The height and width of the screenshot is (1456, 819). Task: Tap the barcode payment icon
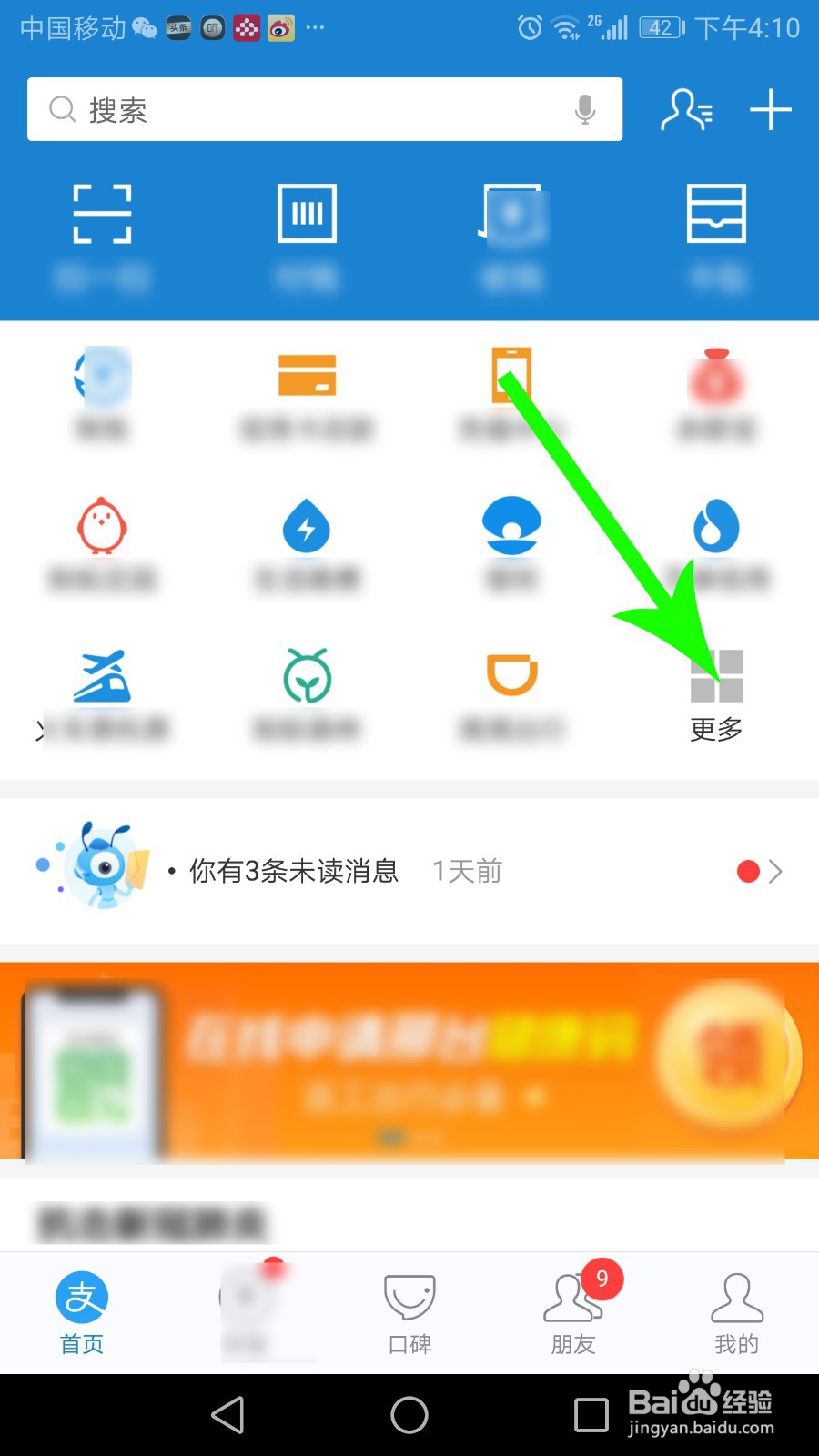point(307,214)
